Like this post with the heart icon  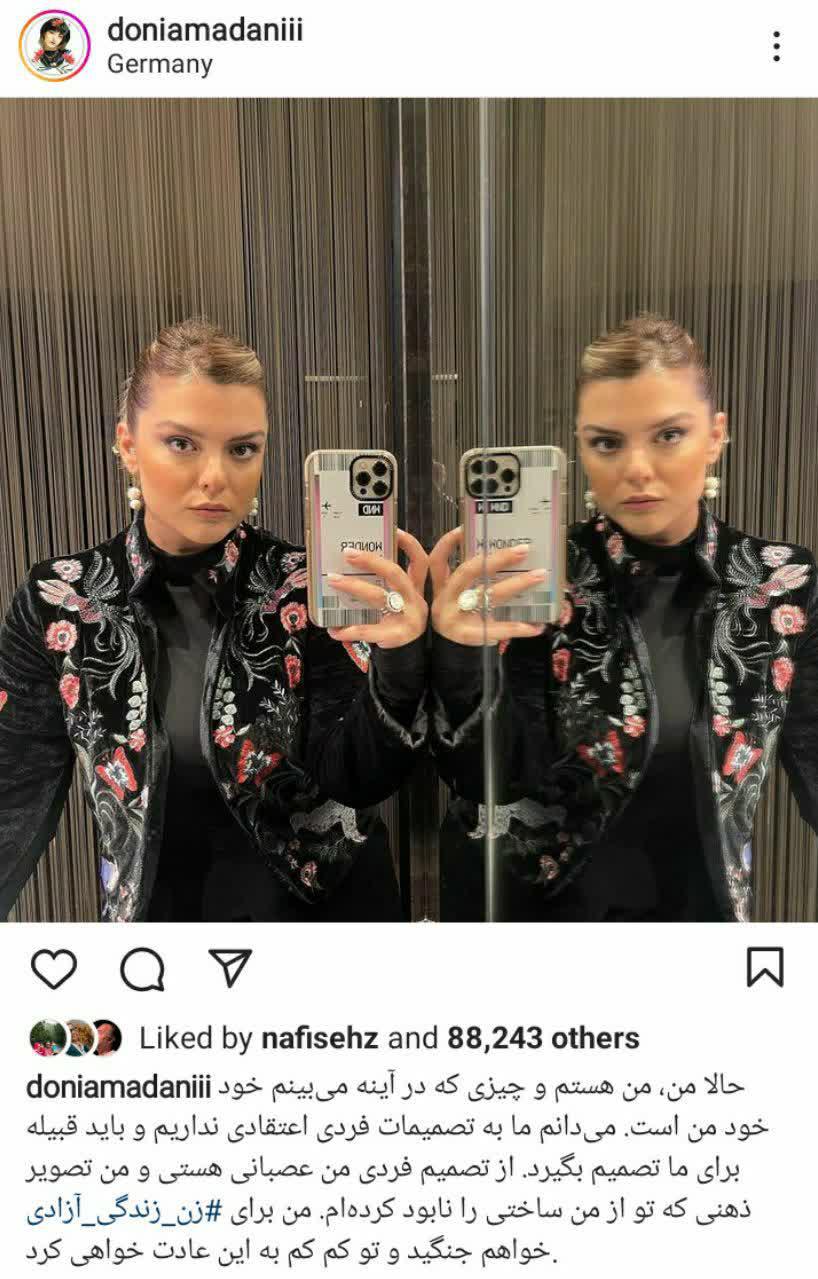coord(54,968)
